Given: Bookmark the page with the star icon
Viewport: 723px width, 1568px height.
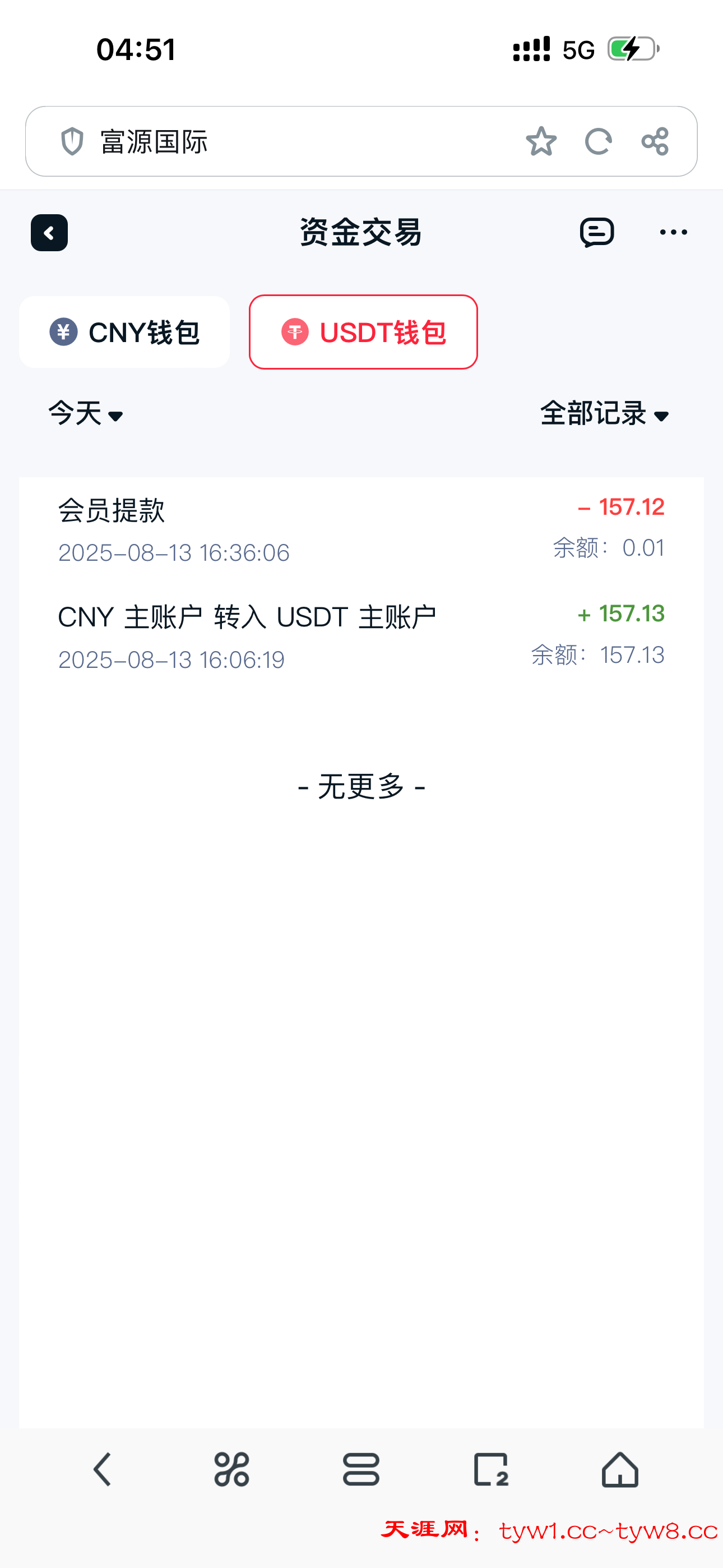Looking at the screenshot, I should (540, 142).
